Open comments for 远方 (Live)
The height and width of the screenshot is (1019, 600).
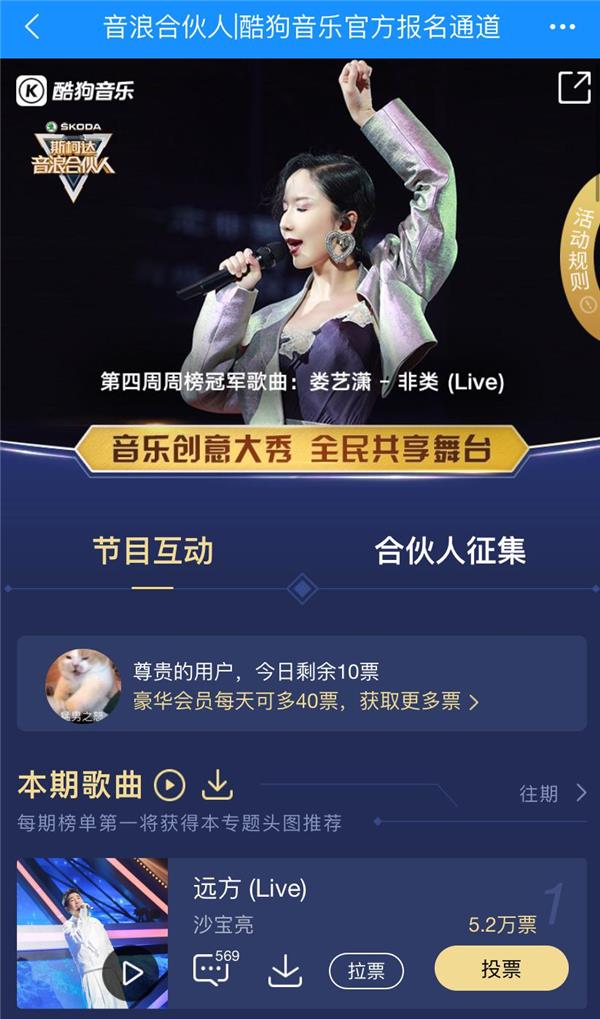(x=212, y=969)
